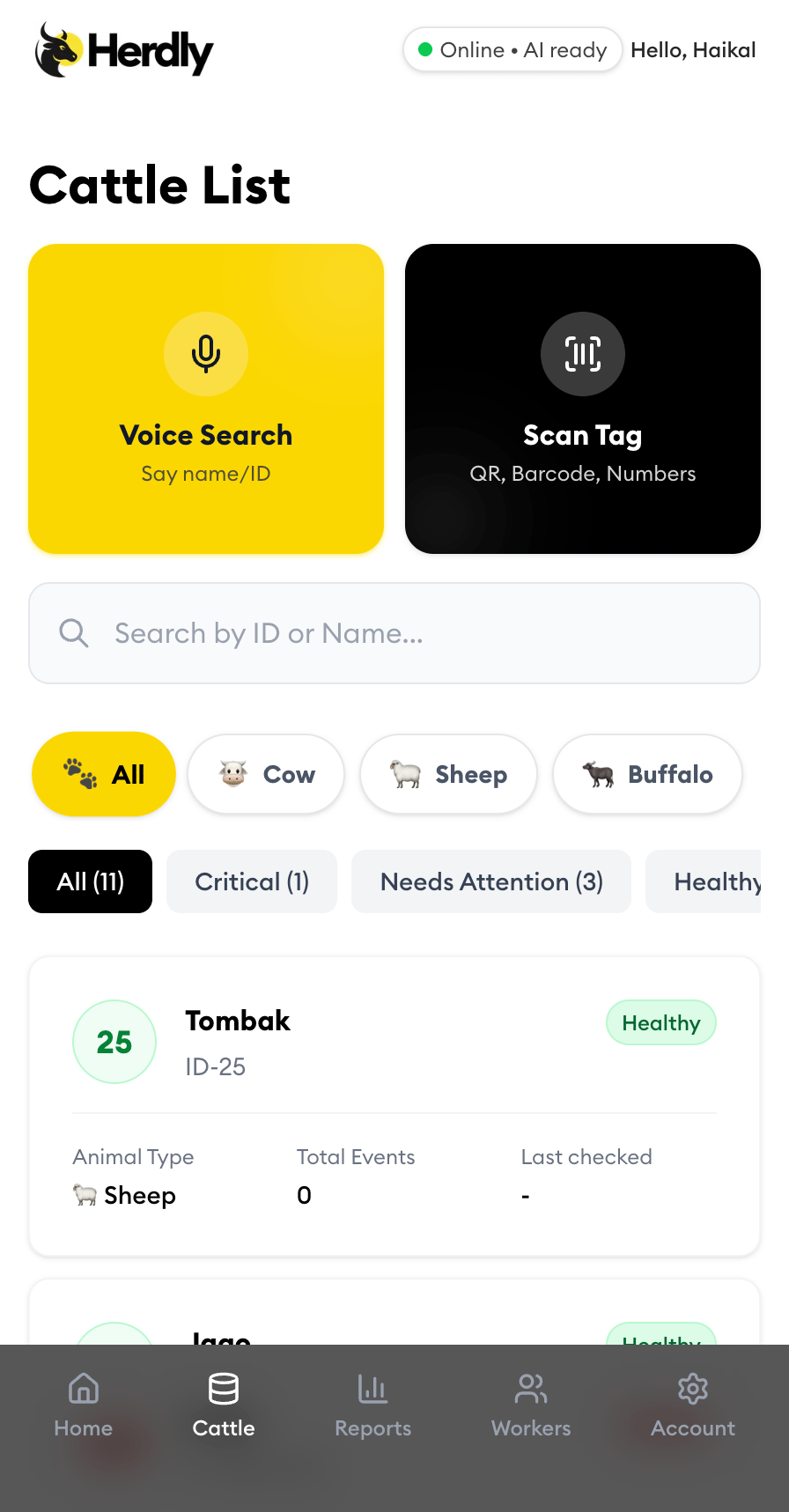The image size is (789, 1512).
Task: Open the Tombak ID-25 card
Action: point(394,1105)
